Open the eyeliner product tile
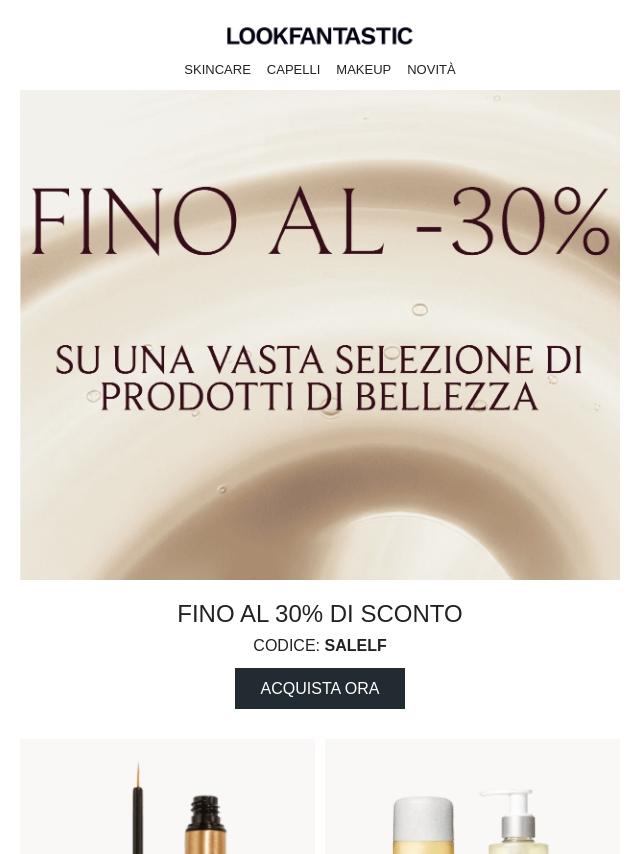The width and height of the screenshot is (640, 854). tap(167, 797)
